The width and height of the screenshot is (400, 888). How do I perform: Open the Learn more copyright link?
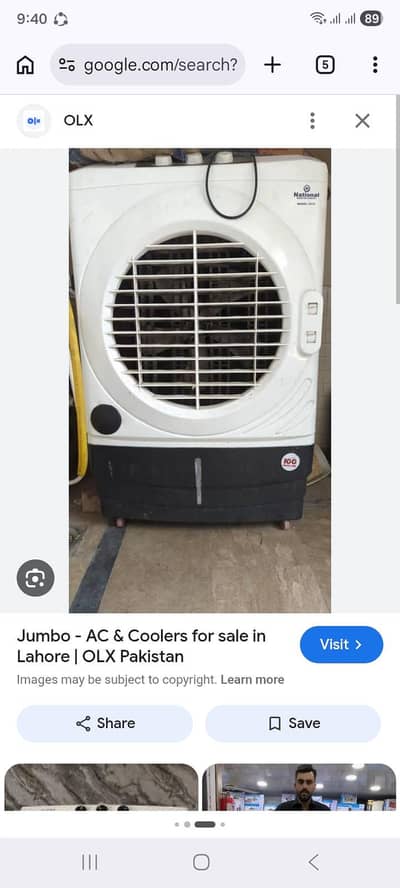[x=252, y=680]
